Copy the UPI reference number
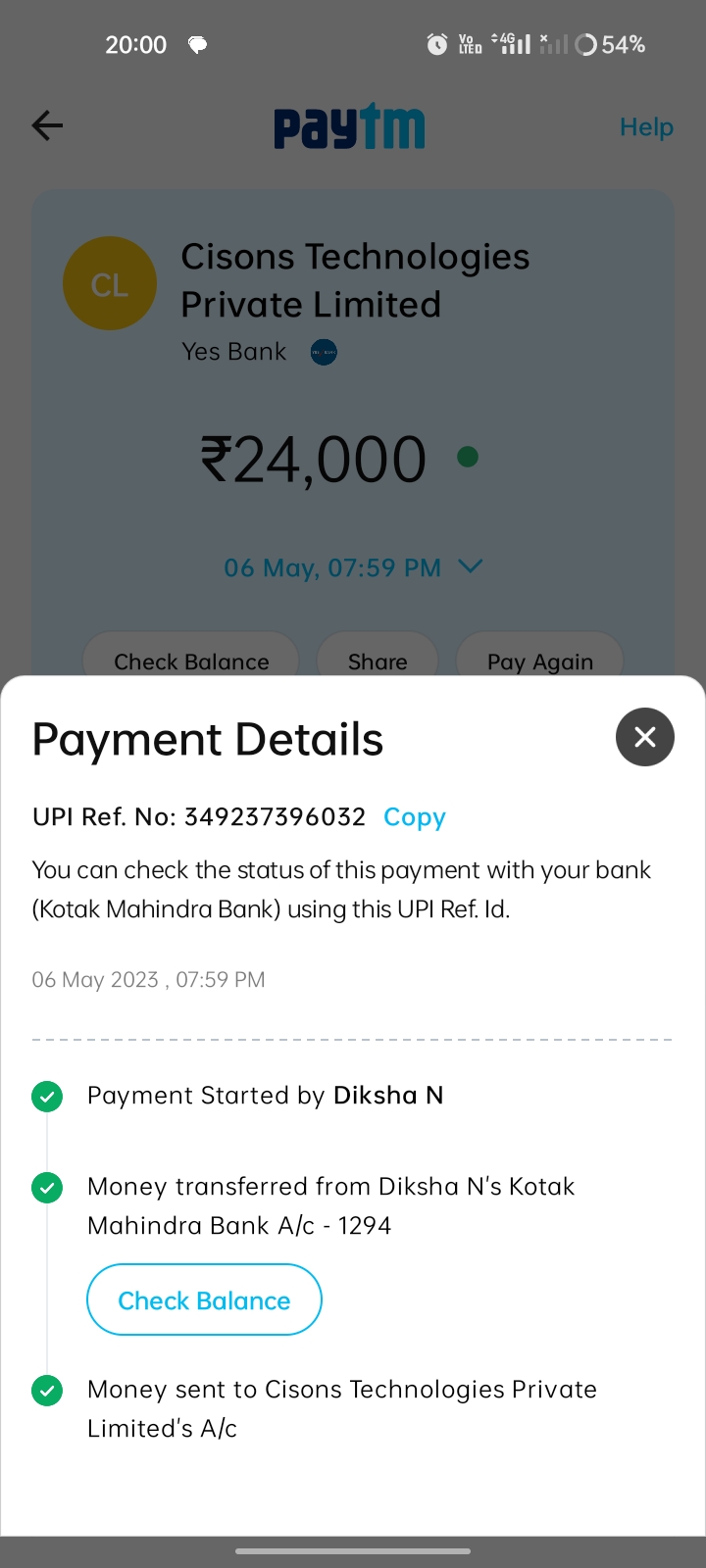 coord(414,817)
